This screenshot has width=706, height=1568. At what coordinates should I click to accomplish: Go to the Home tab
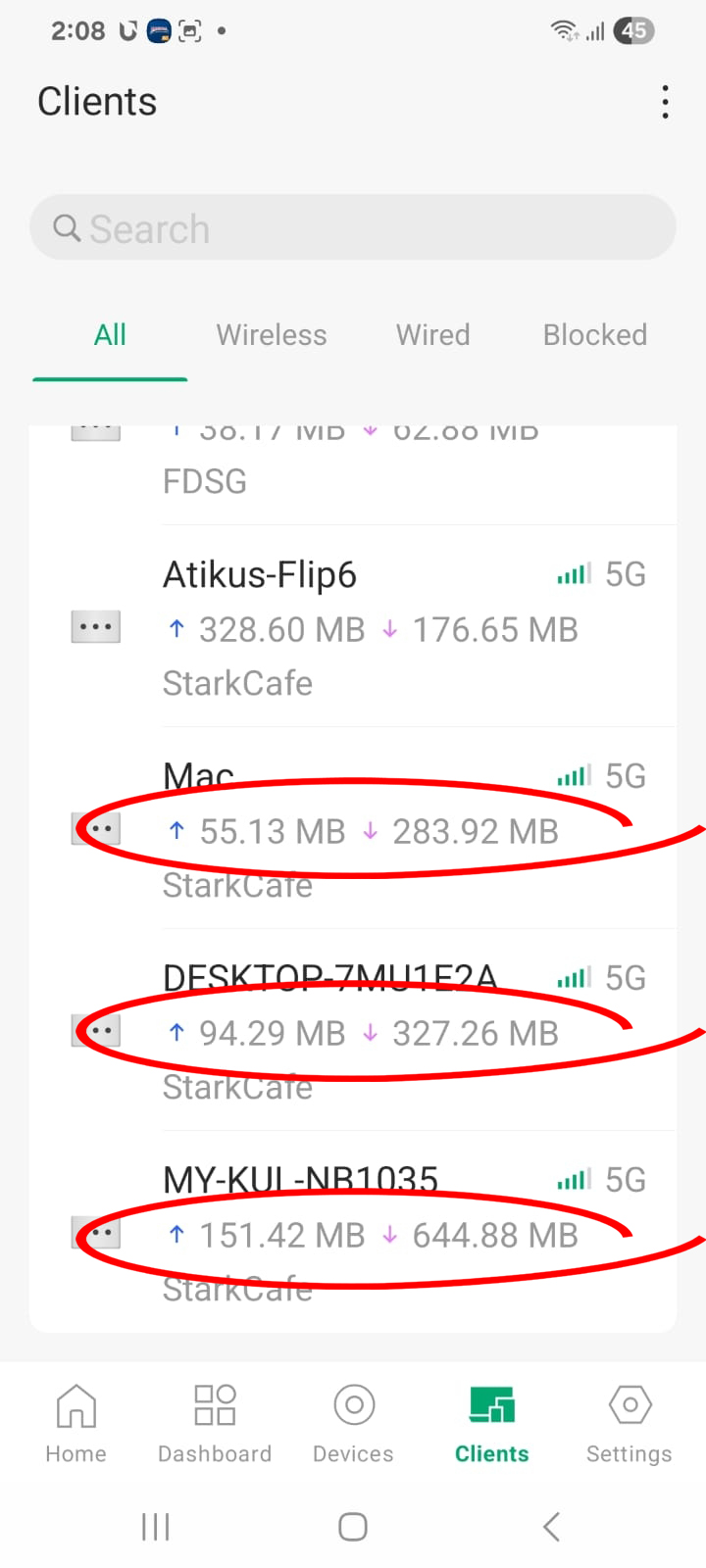[x=76, y=1423]
